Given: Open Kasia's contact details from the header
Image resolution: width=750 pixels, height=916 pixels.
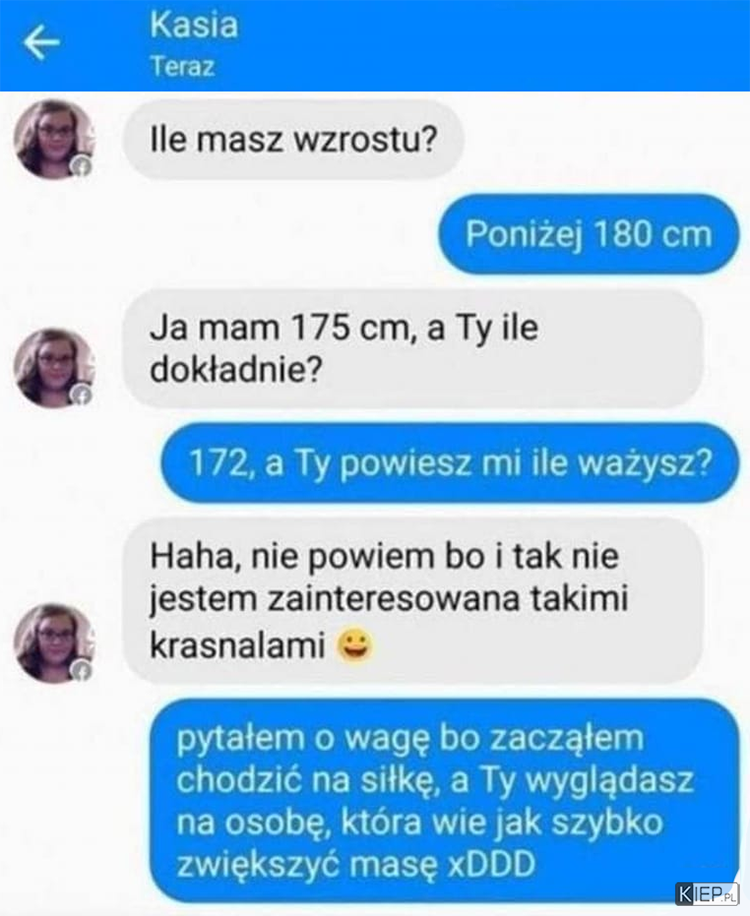Looking at the screenshot, I should 194,27.
